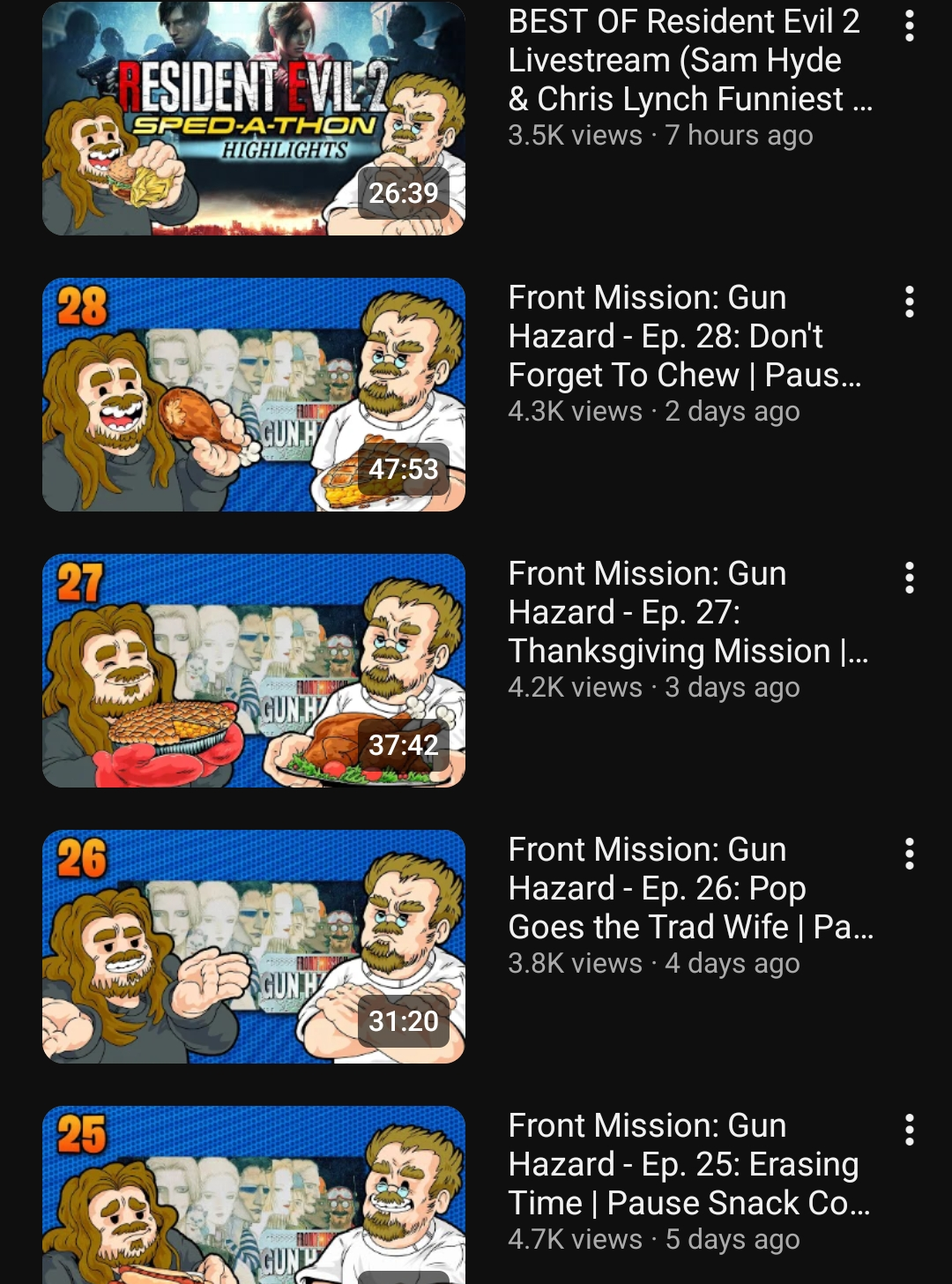Tap the three-dot menu for Ep. 26
This screenshot has width=952, height=1284.
pyautogui.click(x=909, y=854)
